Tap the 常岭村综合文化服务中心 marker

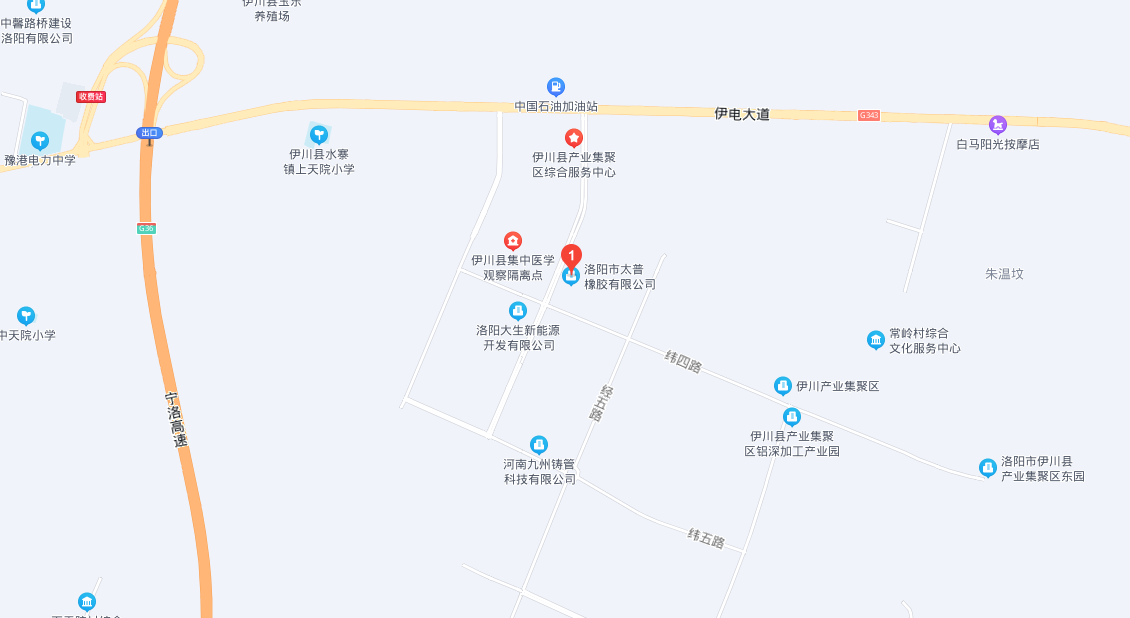point(876,340)
